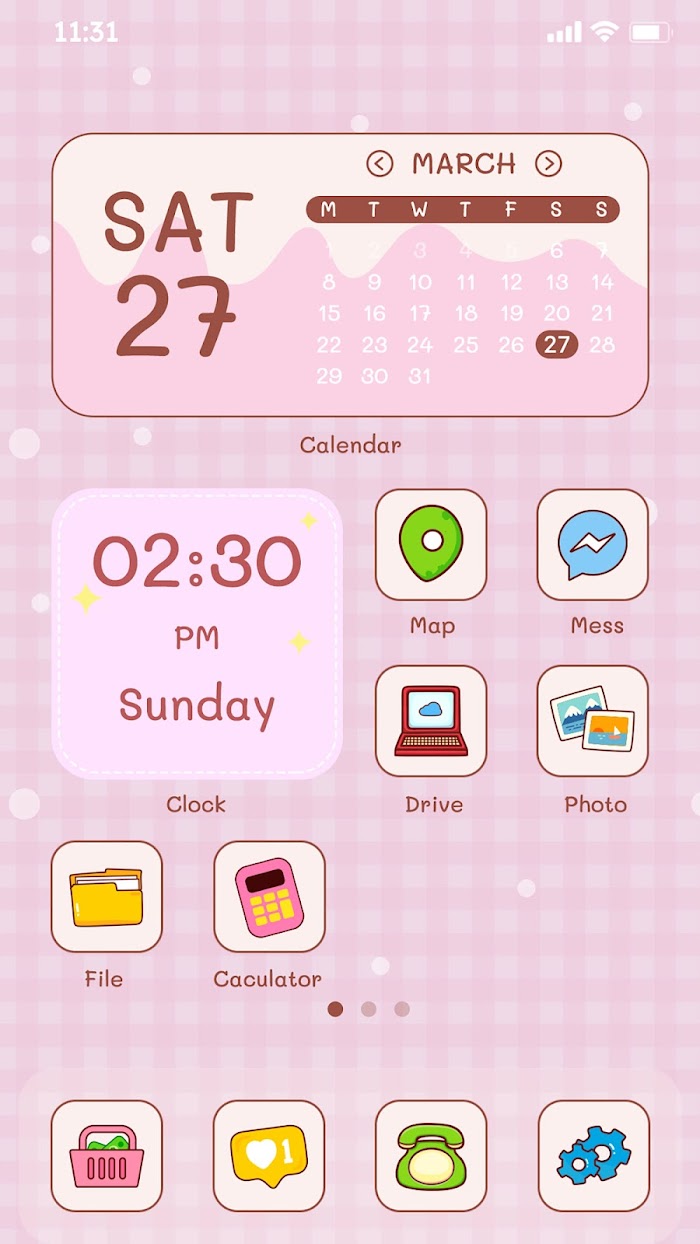Tap the big SAT 27 calendar date
The height and width of the screenshot is (1244, 700).
(178, 275)
